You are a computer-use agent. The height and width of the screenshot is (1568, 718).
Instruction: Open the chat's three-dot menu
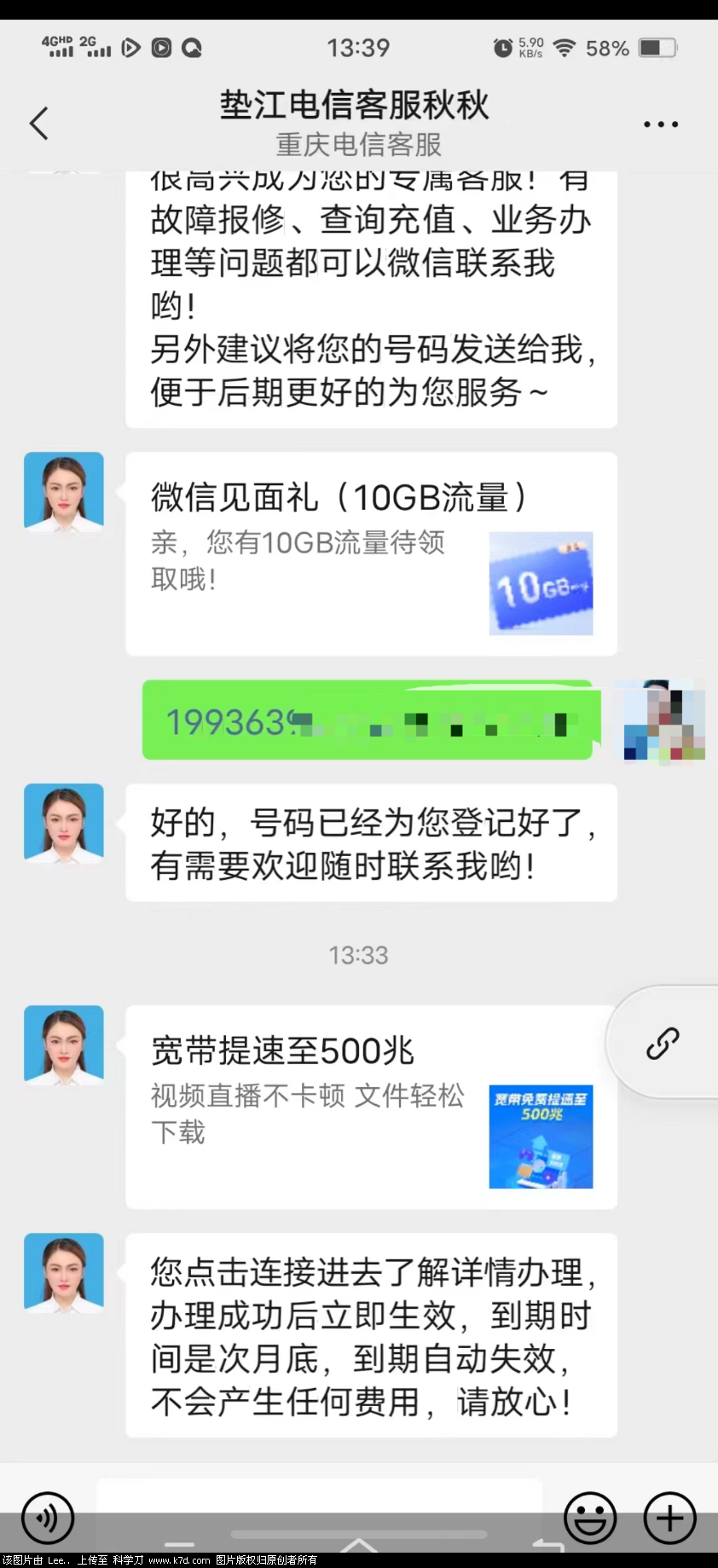pyautogui.click(x=660, y=124)
